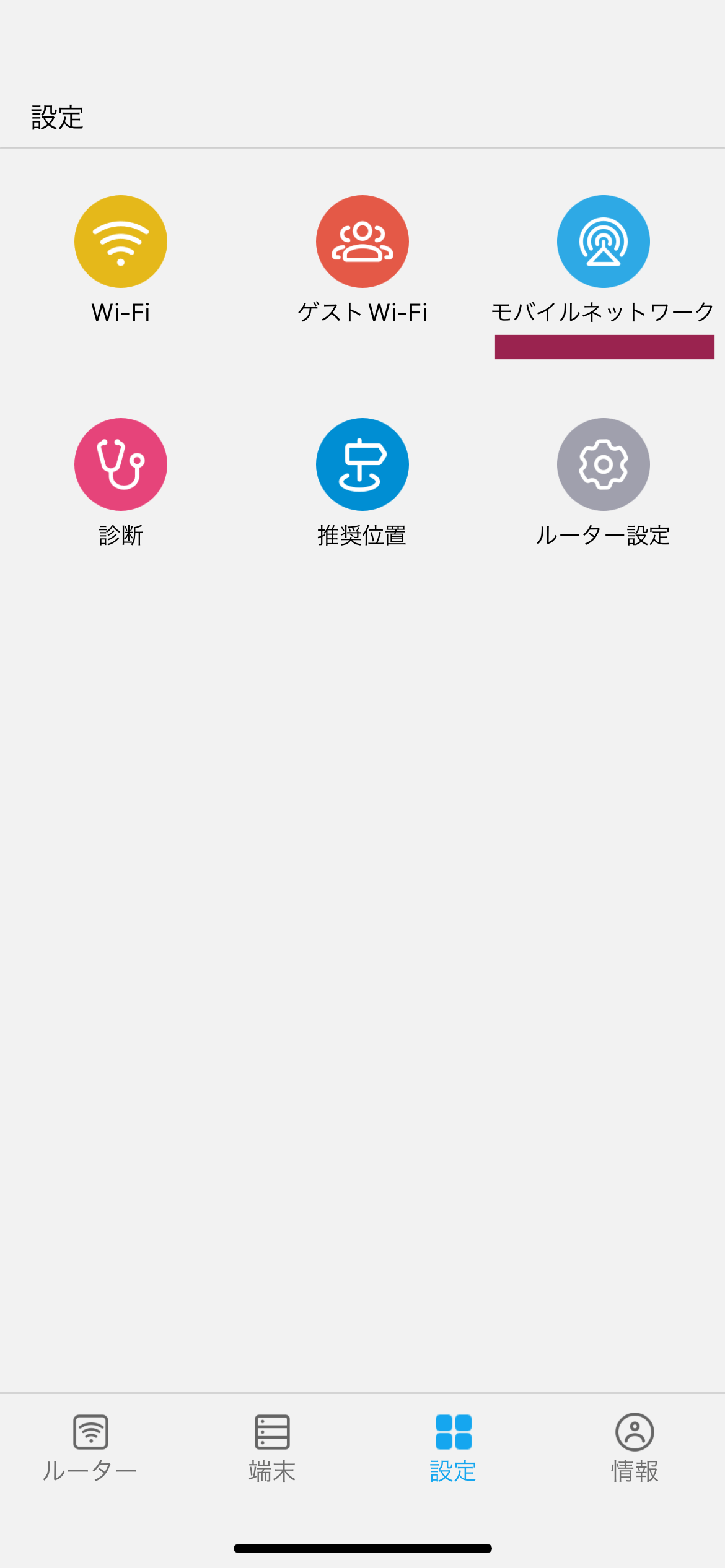This screenshot has height=1568, width=725.
Task: Open the 推奨位置 recommended location signpost icon
Action: coord(362,464)
